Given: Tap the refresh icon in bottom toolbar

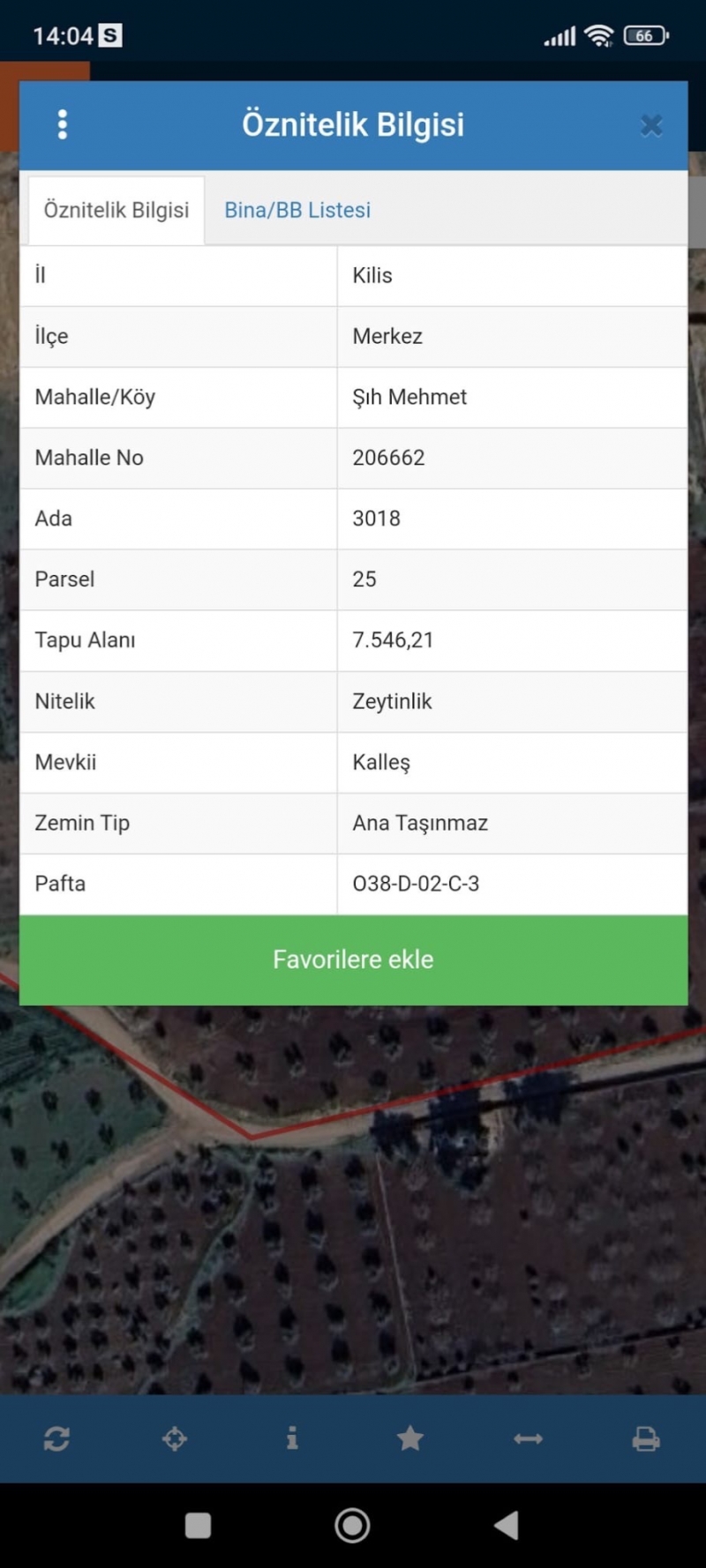Looking at the screenshot, I should click(57, 1438).
